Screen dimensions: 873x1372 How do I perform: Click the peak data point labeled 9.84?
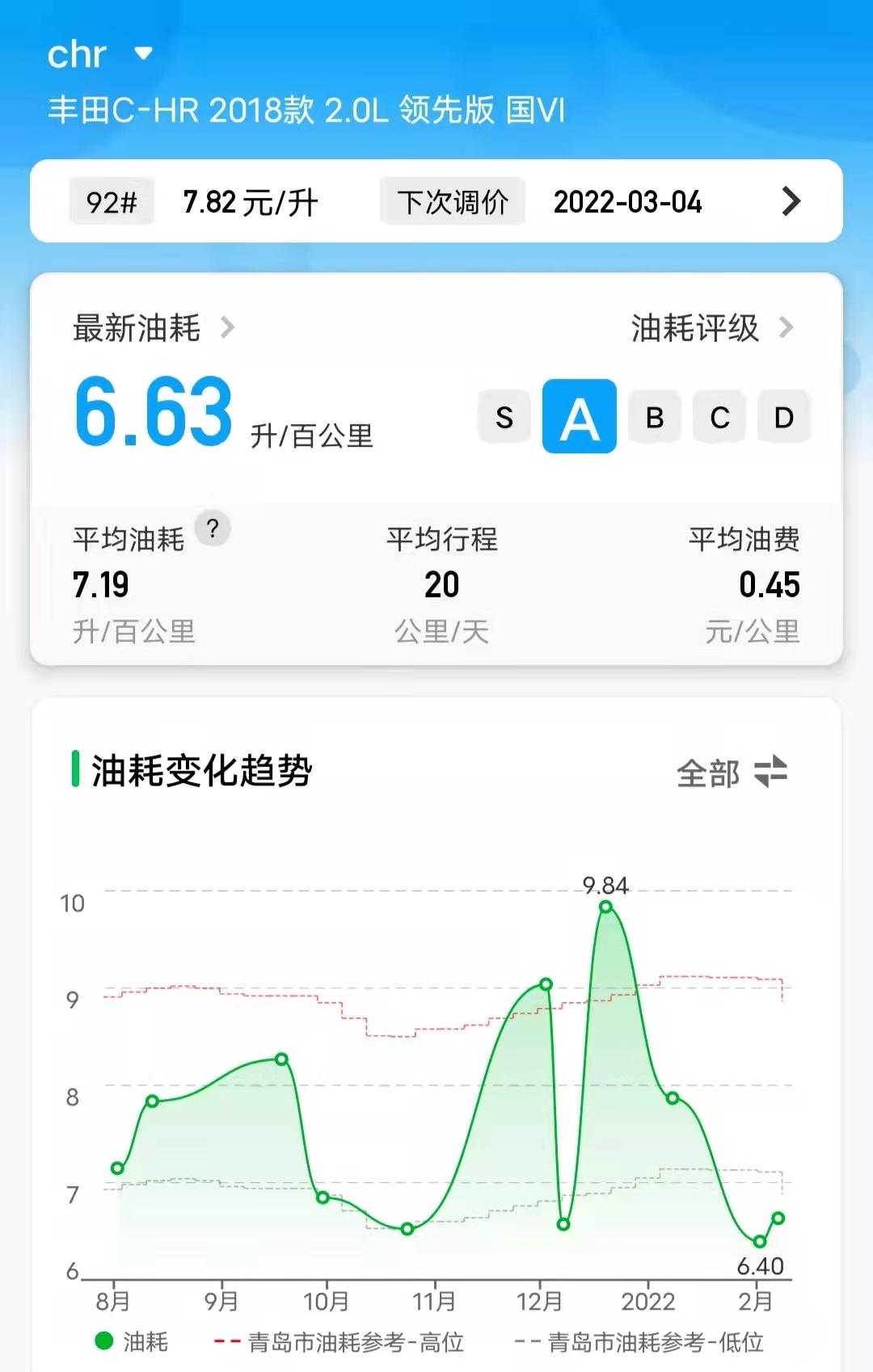605,908
